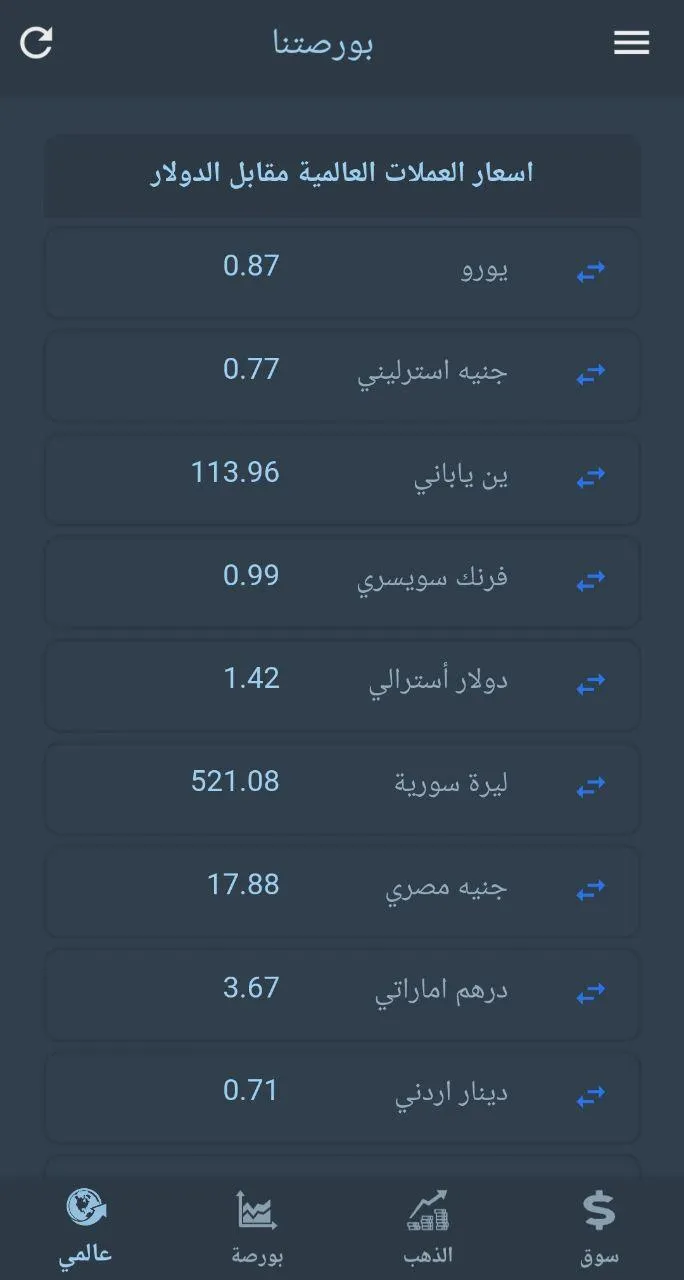Viewport: 684px width, 1280px height.
Task: Switch to the الذهب tab
Action: 428,1228
